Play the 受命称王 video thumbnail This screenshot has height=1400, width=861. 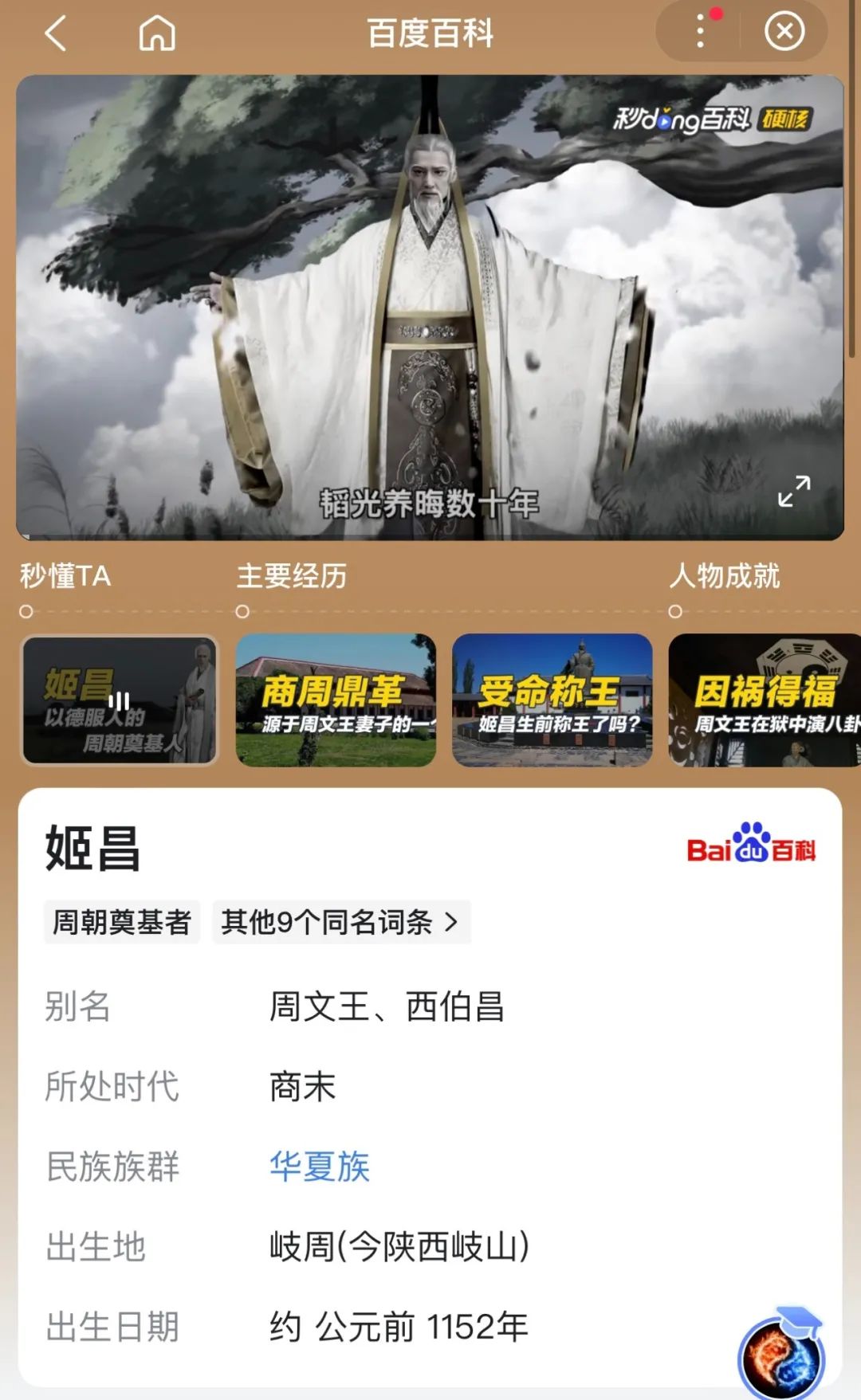click(553, 700)
